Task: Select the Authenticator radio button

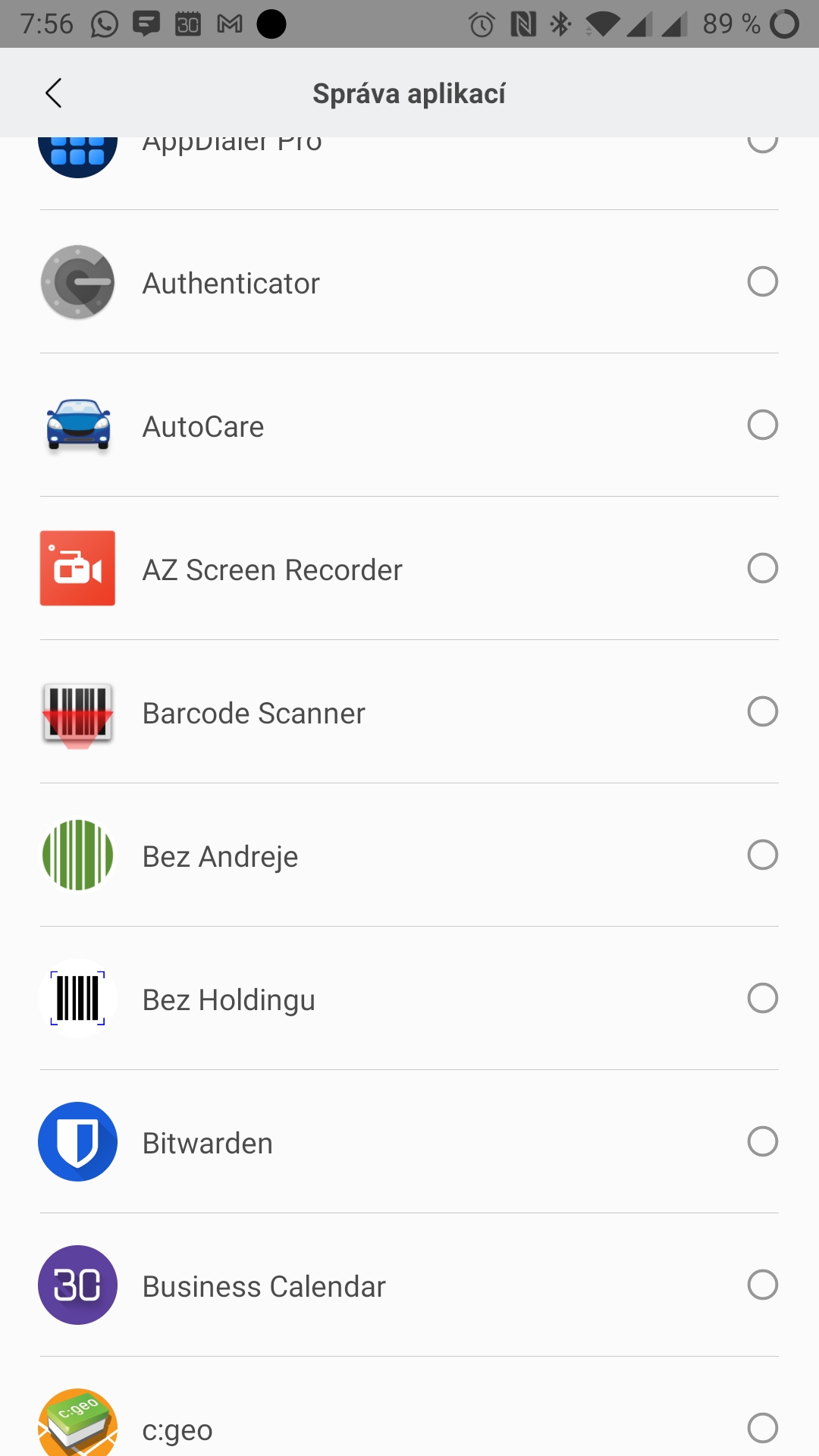Action: pyautogui.click(x=762, y=282)
